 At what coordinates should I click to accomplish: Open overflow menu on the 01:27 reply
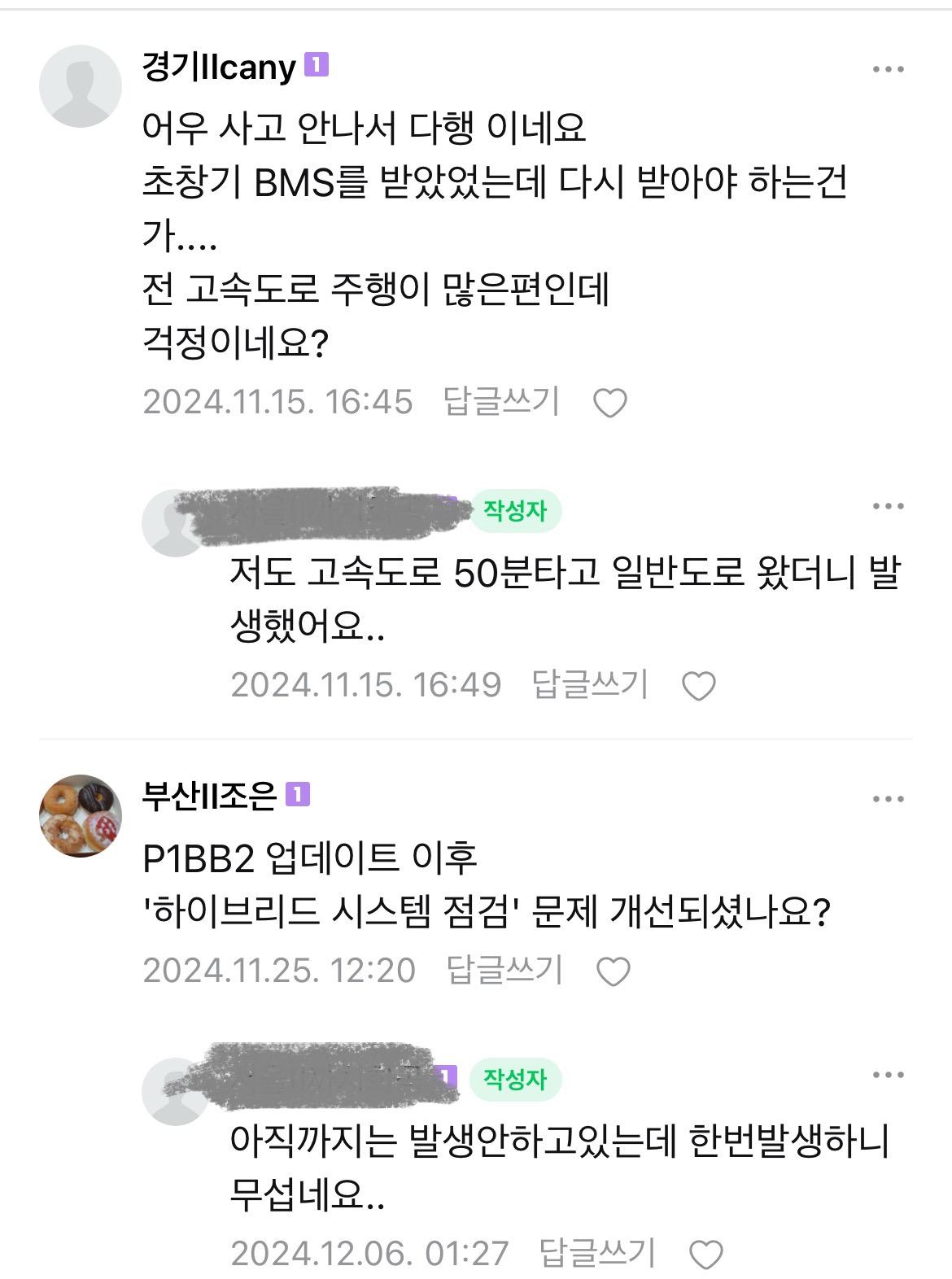(888, 1076)
